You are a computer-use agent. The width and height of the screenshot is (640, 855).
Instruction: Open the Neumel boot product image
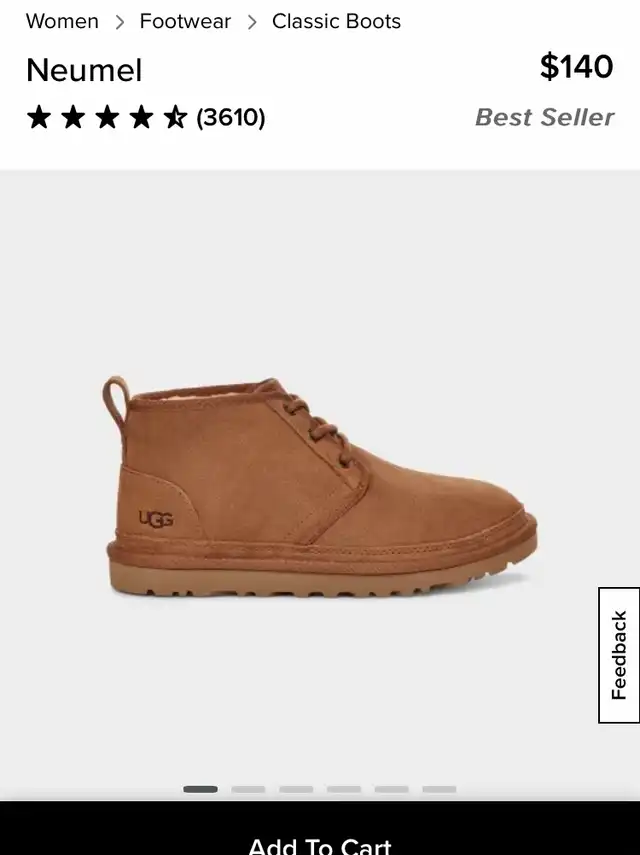(320, 487)
